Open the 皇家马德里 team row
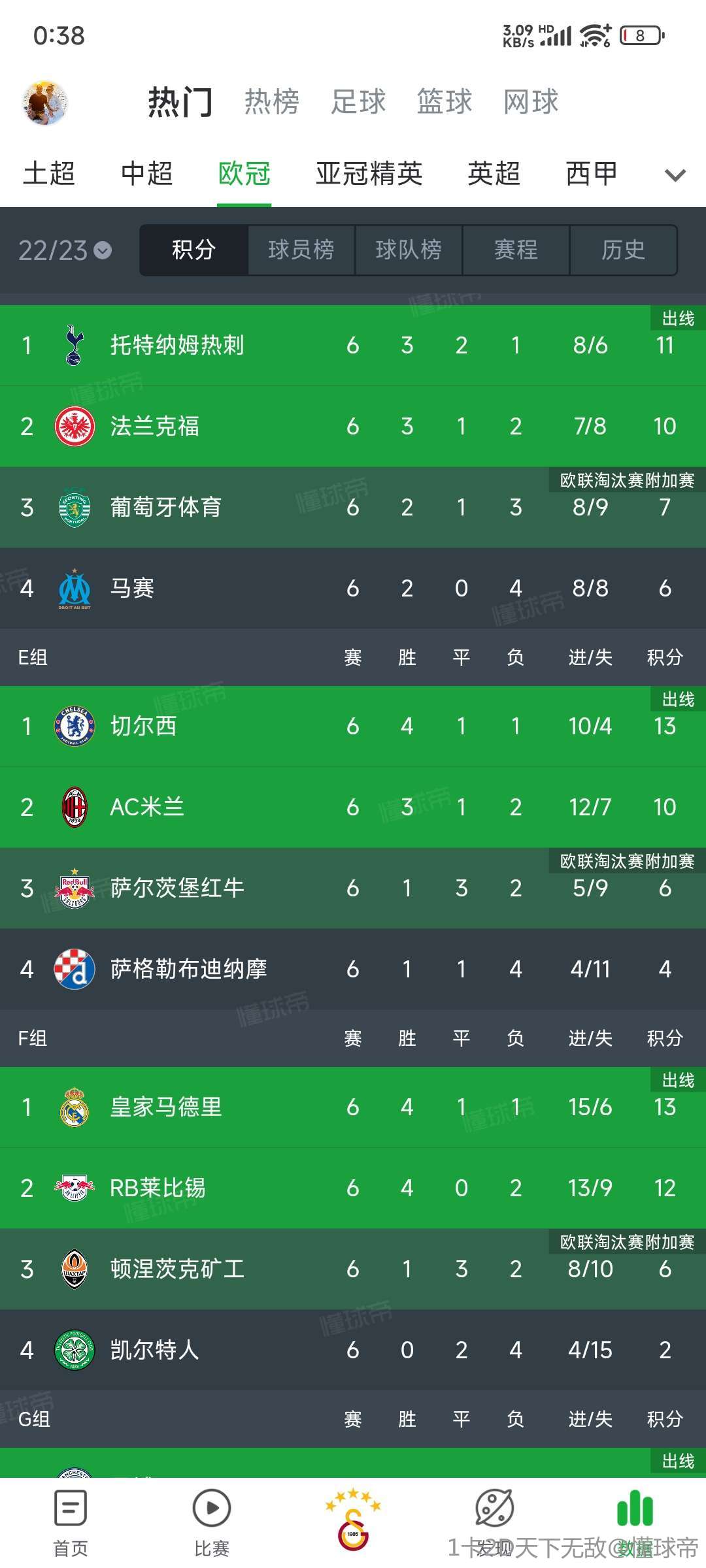 (x=353, y=1107)
